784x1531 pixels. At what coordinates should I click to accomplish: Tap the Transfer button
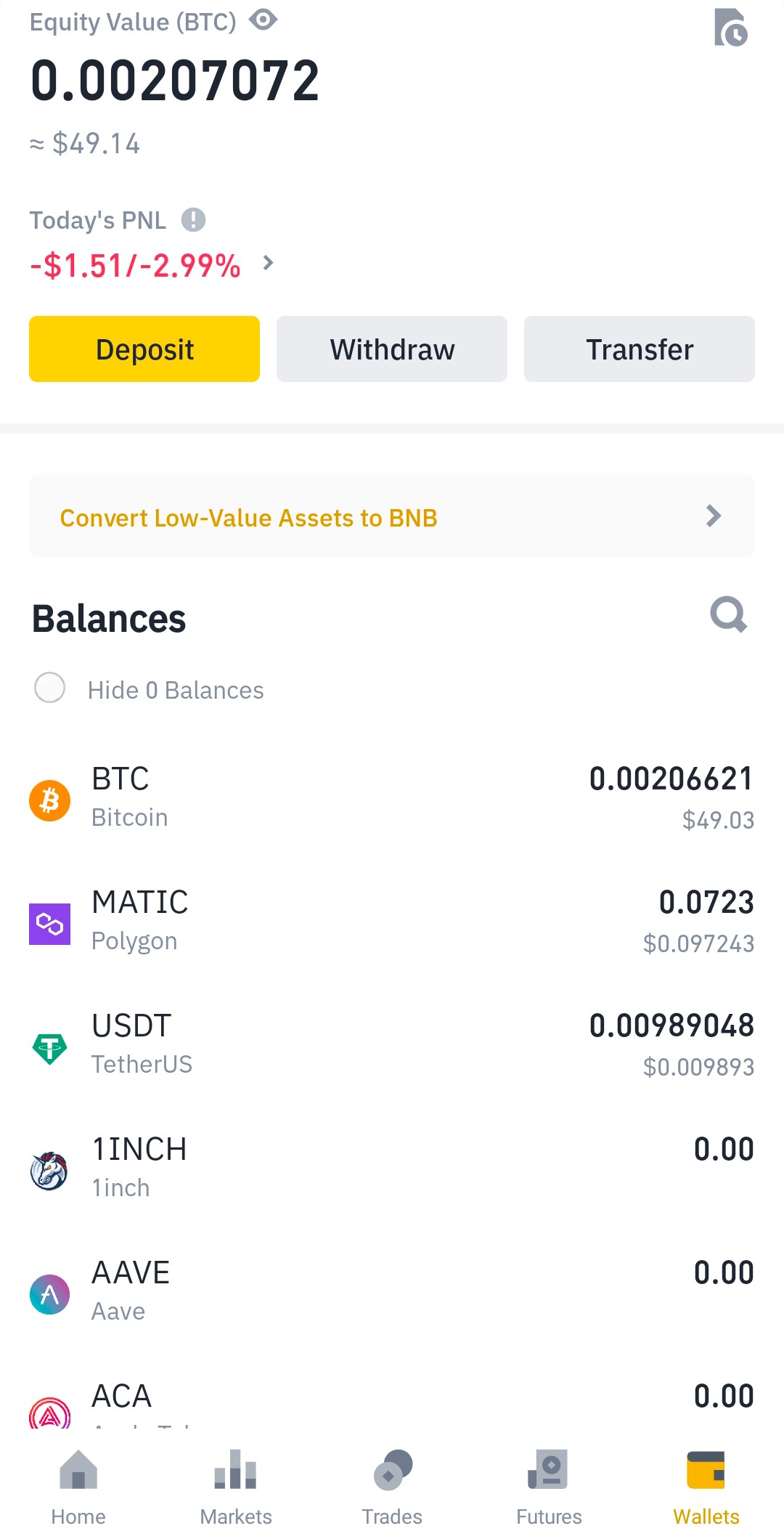(x=640, y=349)
